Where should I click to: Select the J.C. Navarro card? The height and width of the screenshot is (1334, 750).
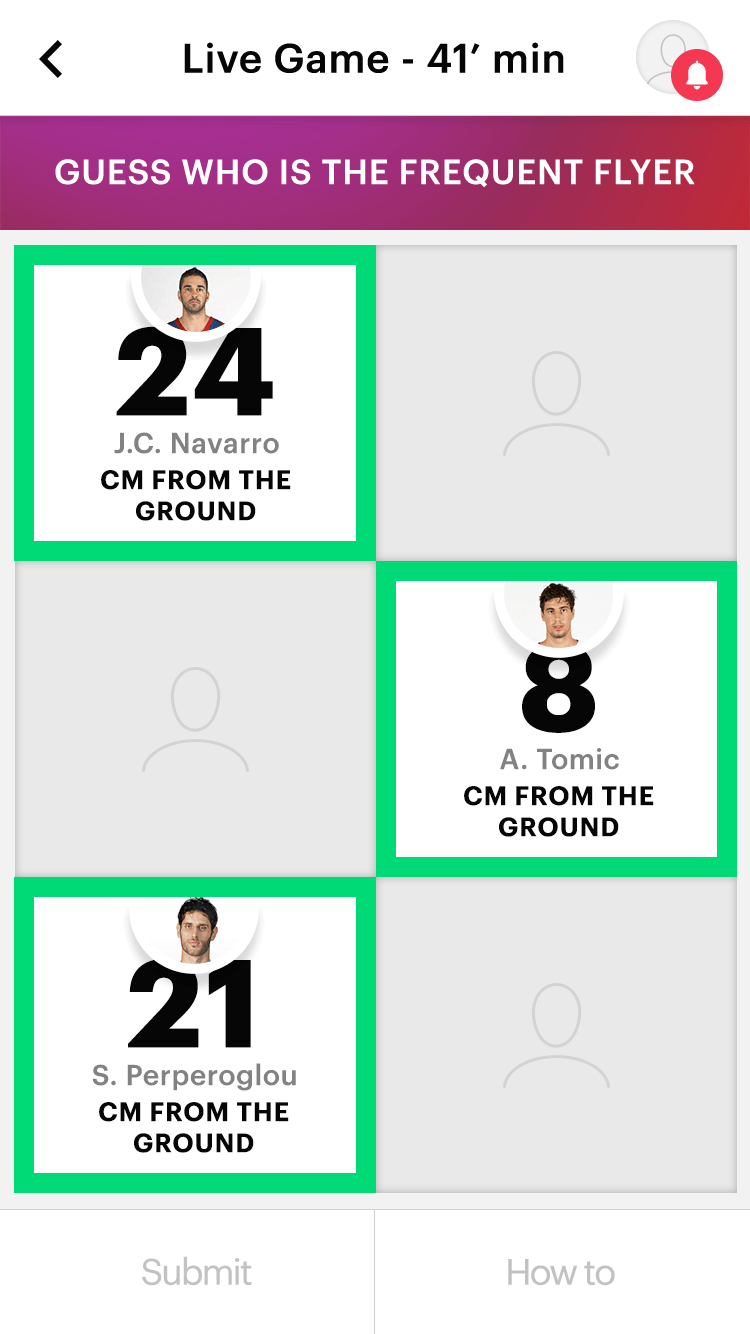point(195,403)
